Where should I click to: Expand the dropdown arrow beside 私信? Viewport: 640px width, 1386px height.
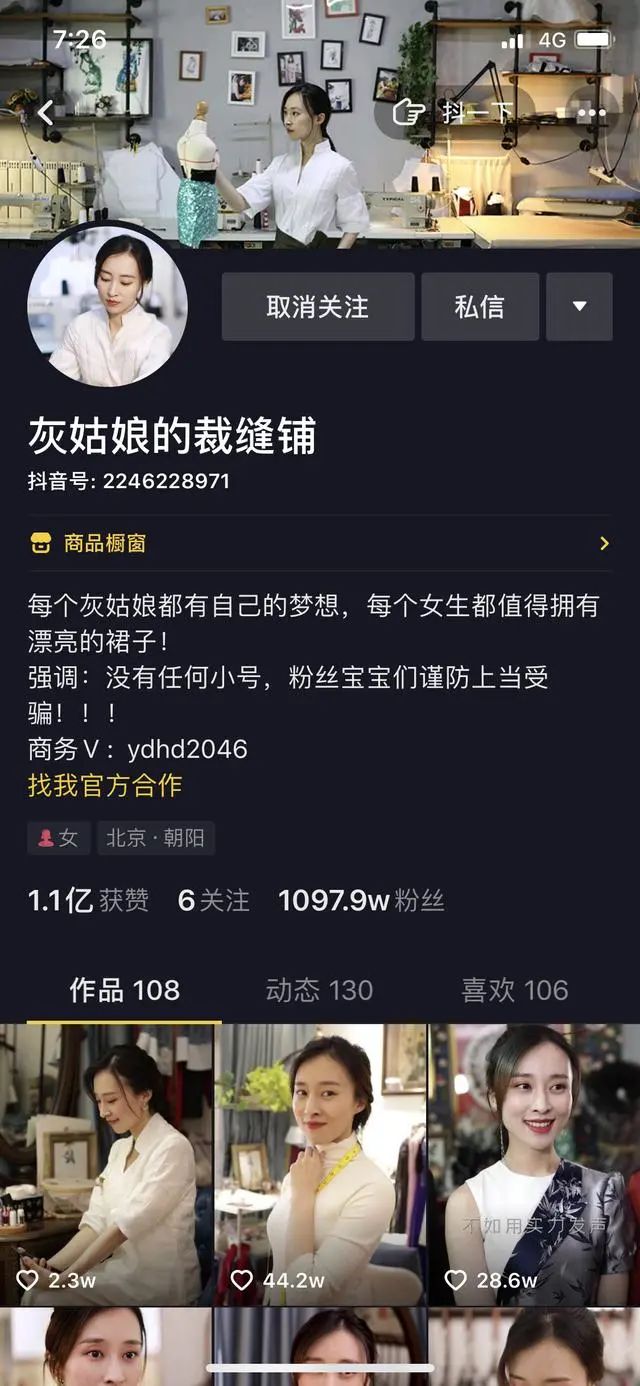[579, 307]
